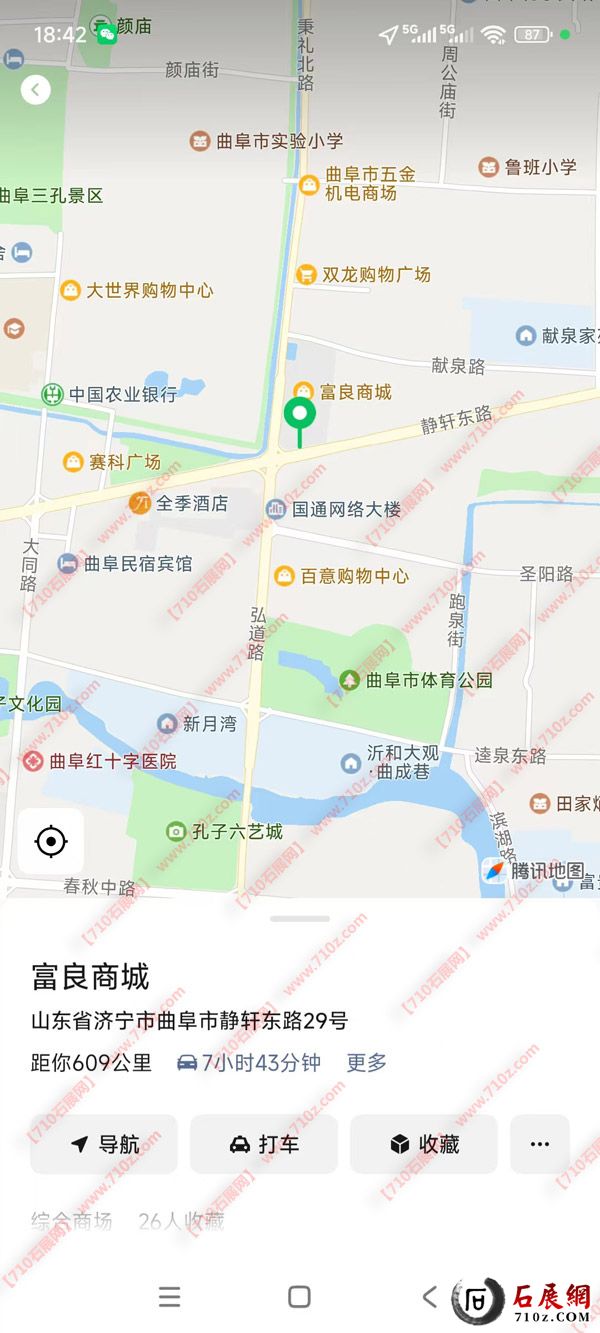
Task: Expand the bottom sheet handle
Action: point(299,918)
